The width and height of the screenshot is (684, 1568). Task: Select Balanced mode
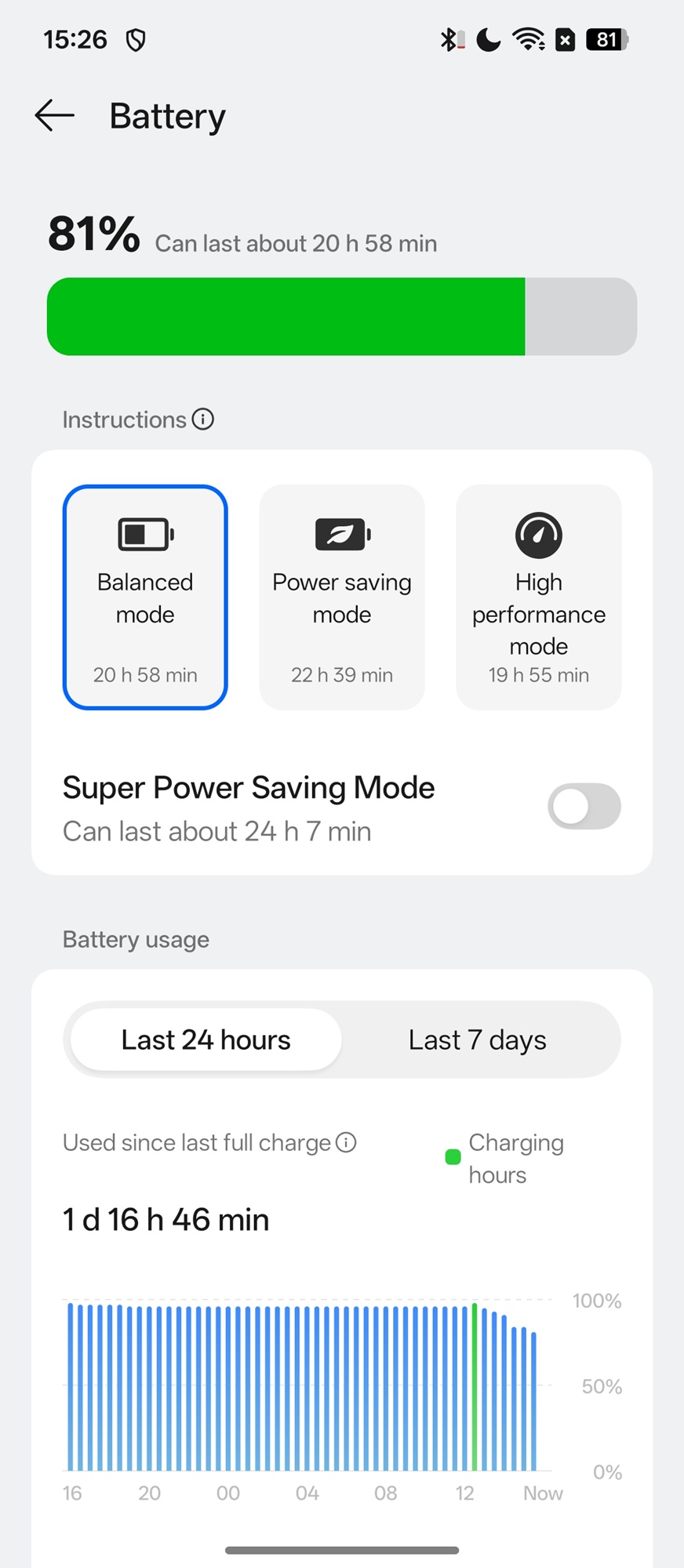pyautogui.click(x=145, y=597)
